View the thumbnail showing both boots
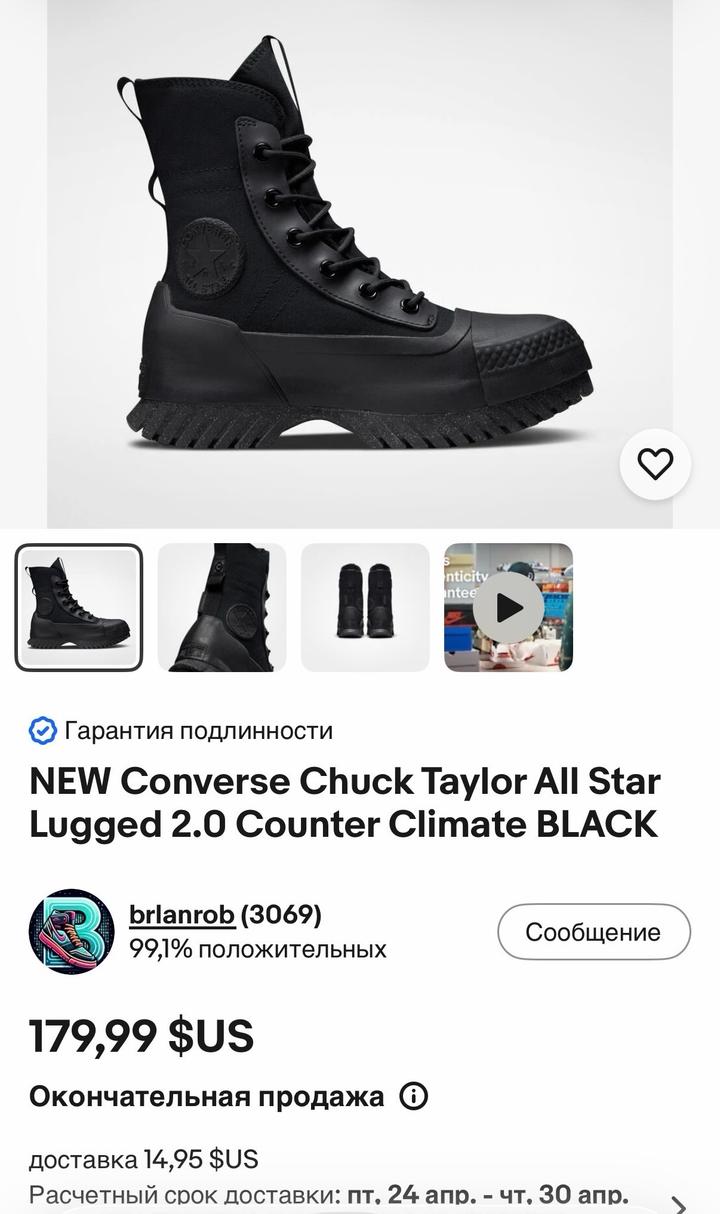Image resolution: width=720 pixels, height=1214 pixels. tap(365, 607)
